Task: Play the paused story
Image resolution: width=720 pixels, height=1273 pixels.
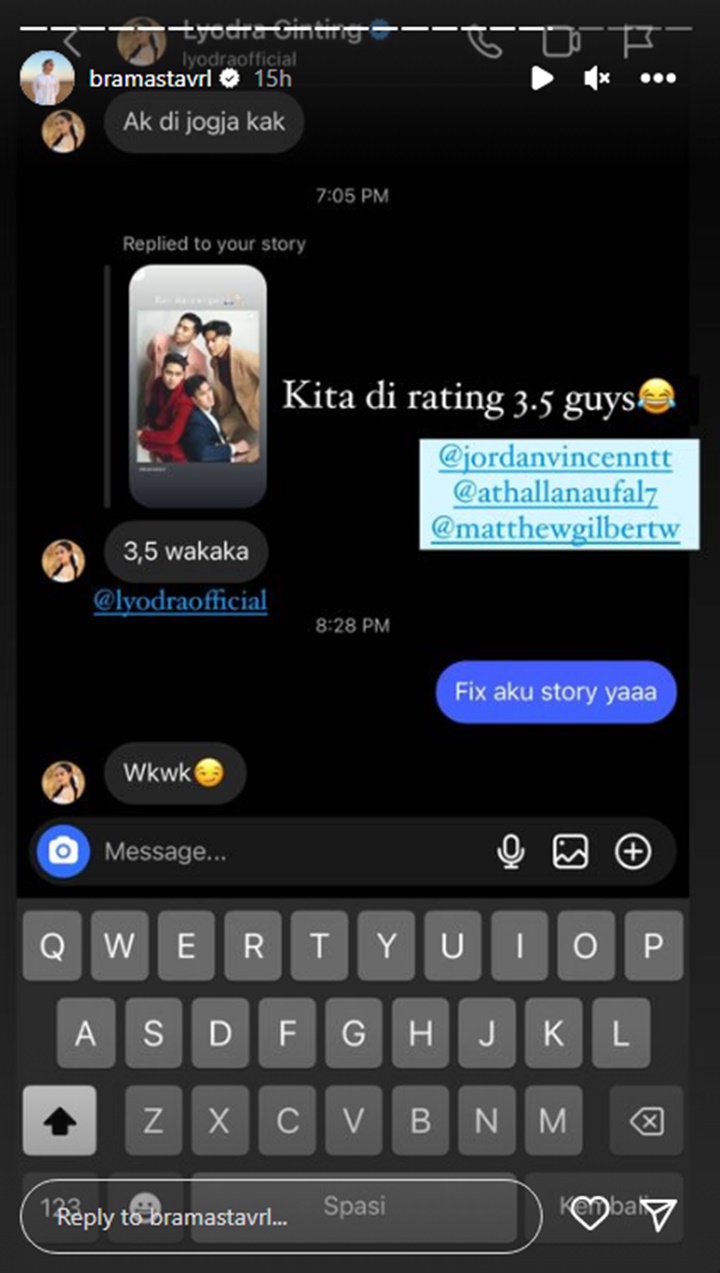Action: click(542, 78)
